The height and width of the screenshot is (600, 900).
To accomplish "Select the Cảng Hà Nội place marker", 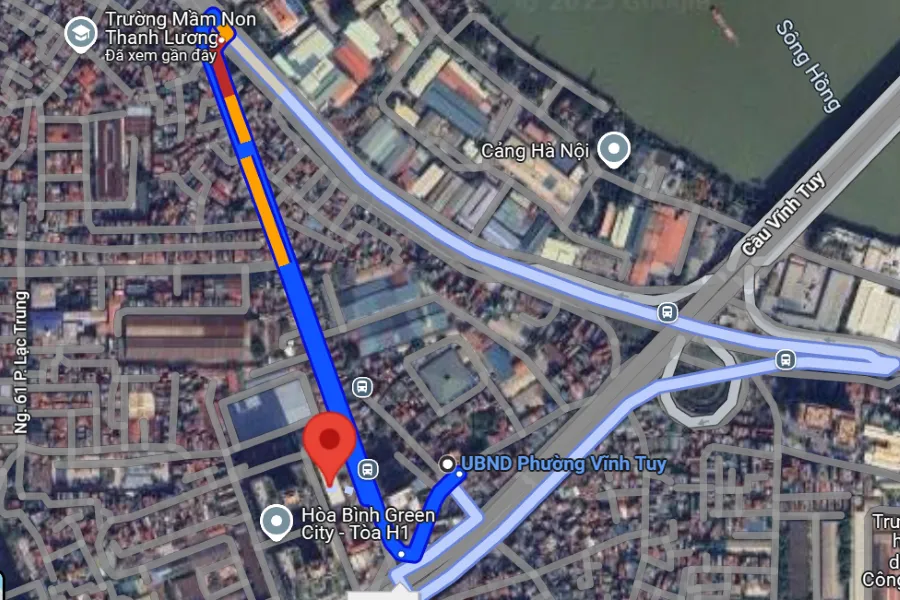I will click(x=613, y=150).
